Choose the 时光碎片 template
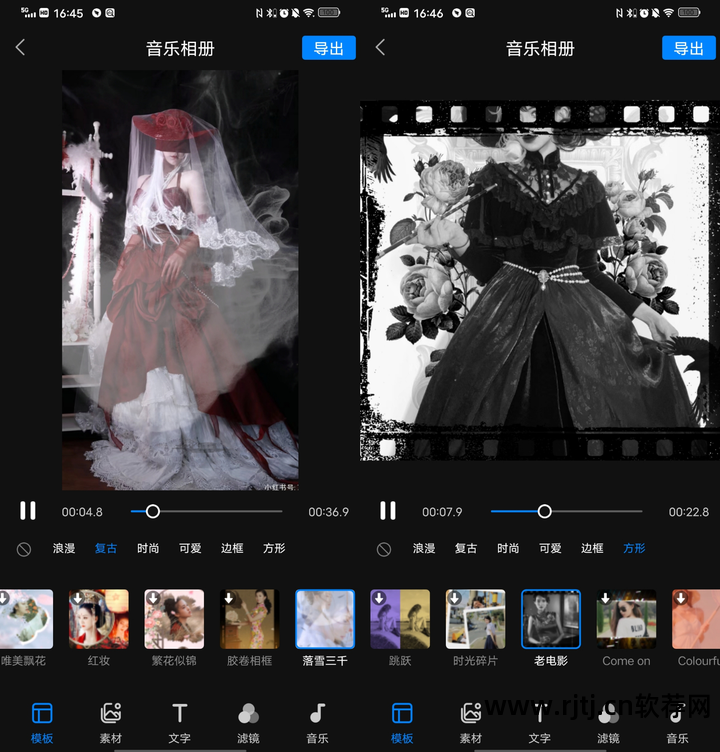Image resolution: width=720 pixels, height=752 pixels. tap(475, 619)
